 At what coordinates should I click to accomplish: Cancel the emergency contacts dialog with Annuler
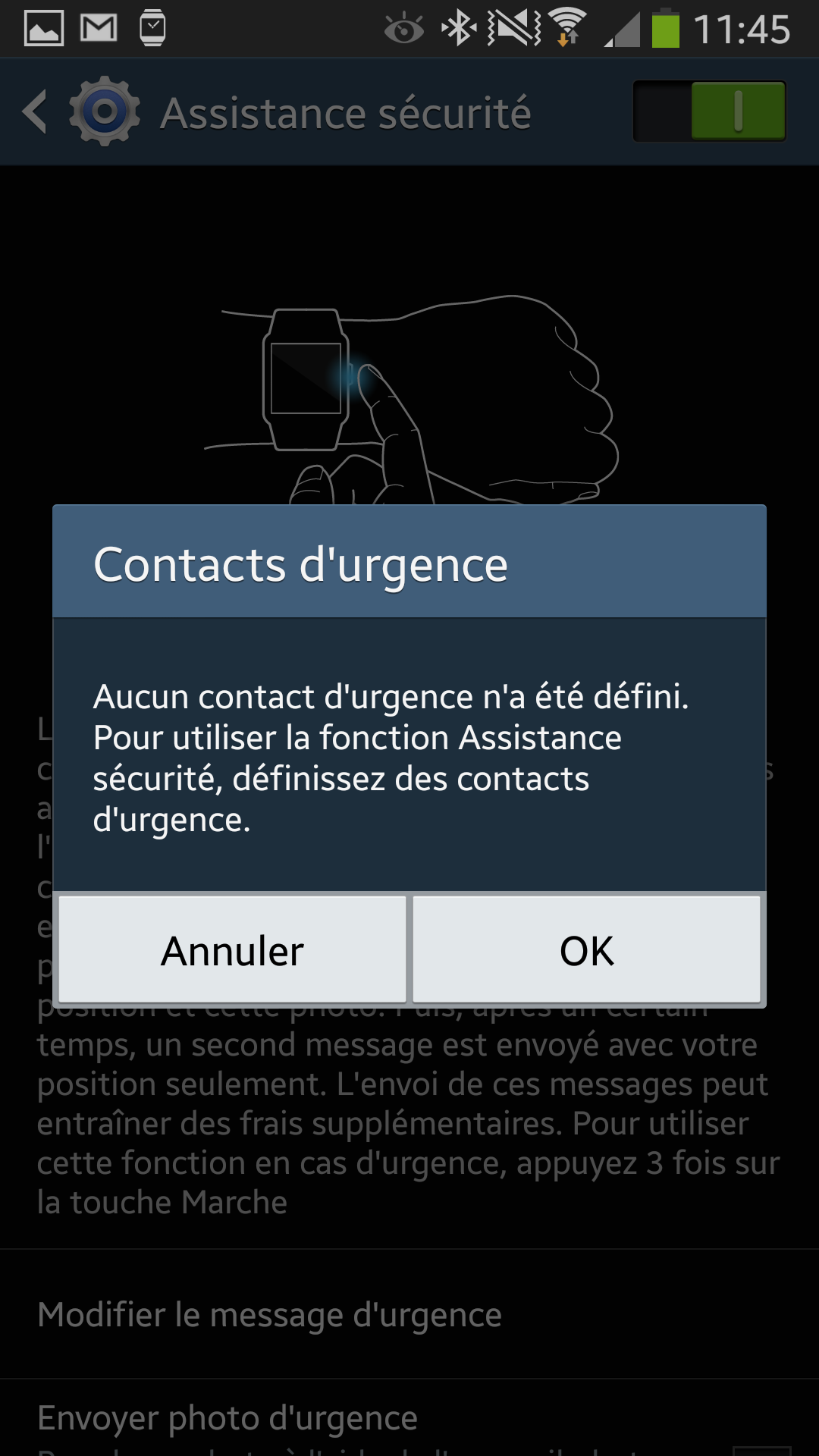(232, 950)
